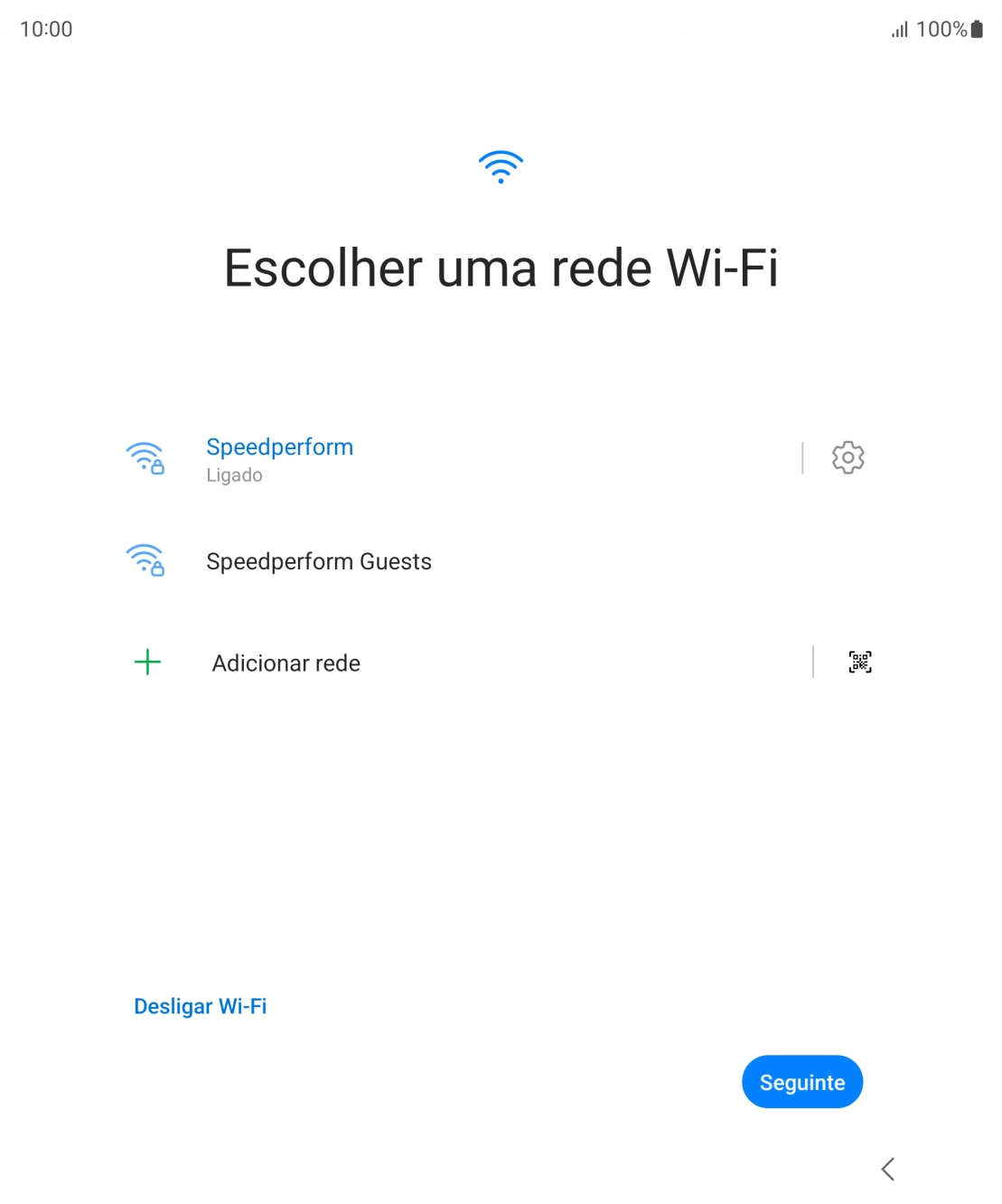Image resolution: width=1002 pixels, height=1204 pixels.
Task: Click the green plus icon for adding a network
Action: (147, 663)
